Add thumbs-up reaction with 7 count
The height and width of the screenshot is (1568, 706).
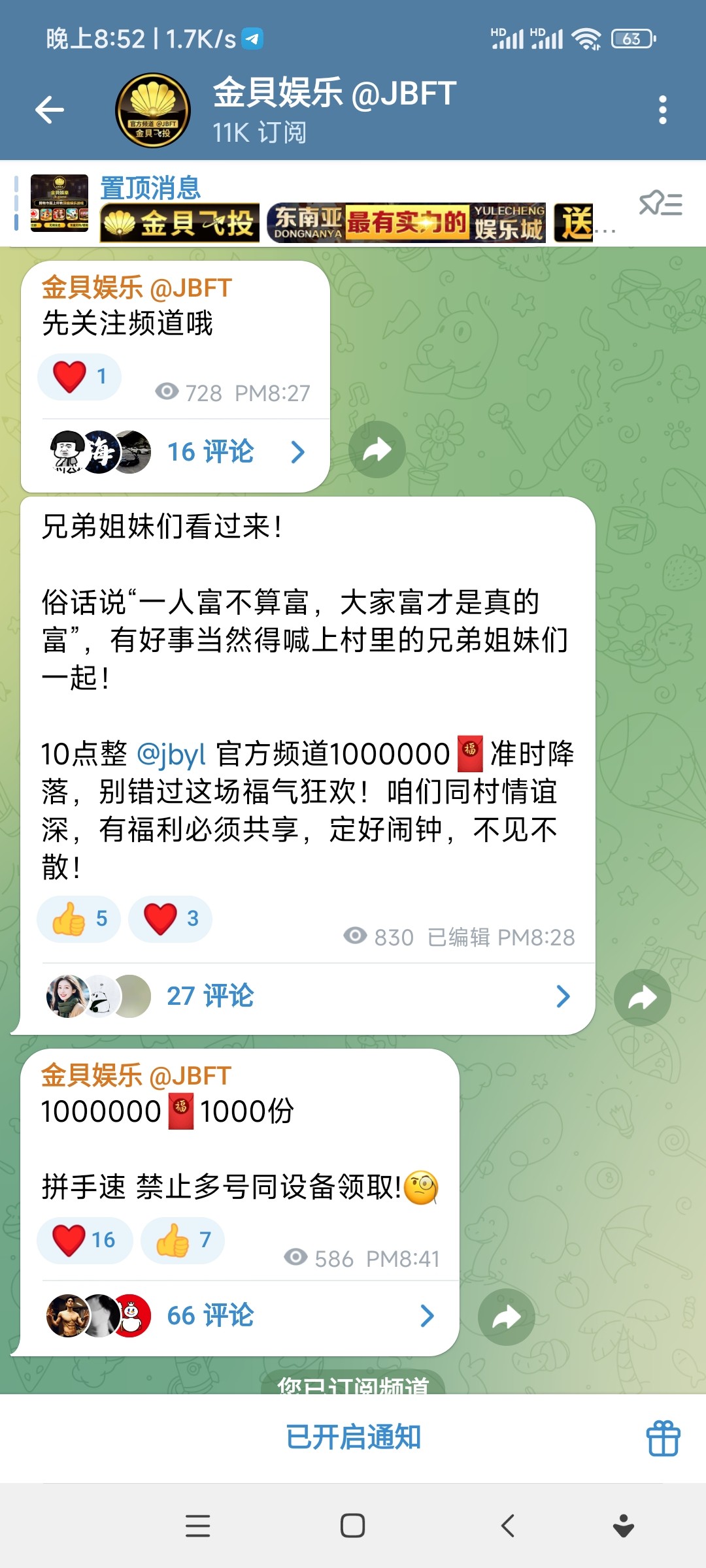tap(182, 1240)
